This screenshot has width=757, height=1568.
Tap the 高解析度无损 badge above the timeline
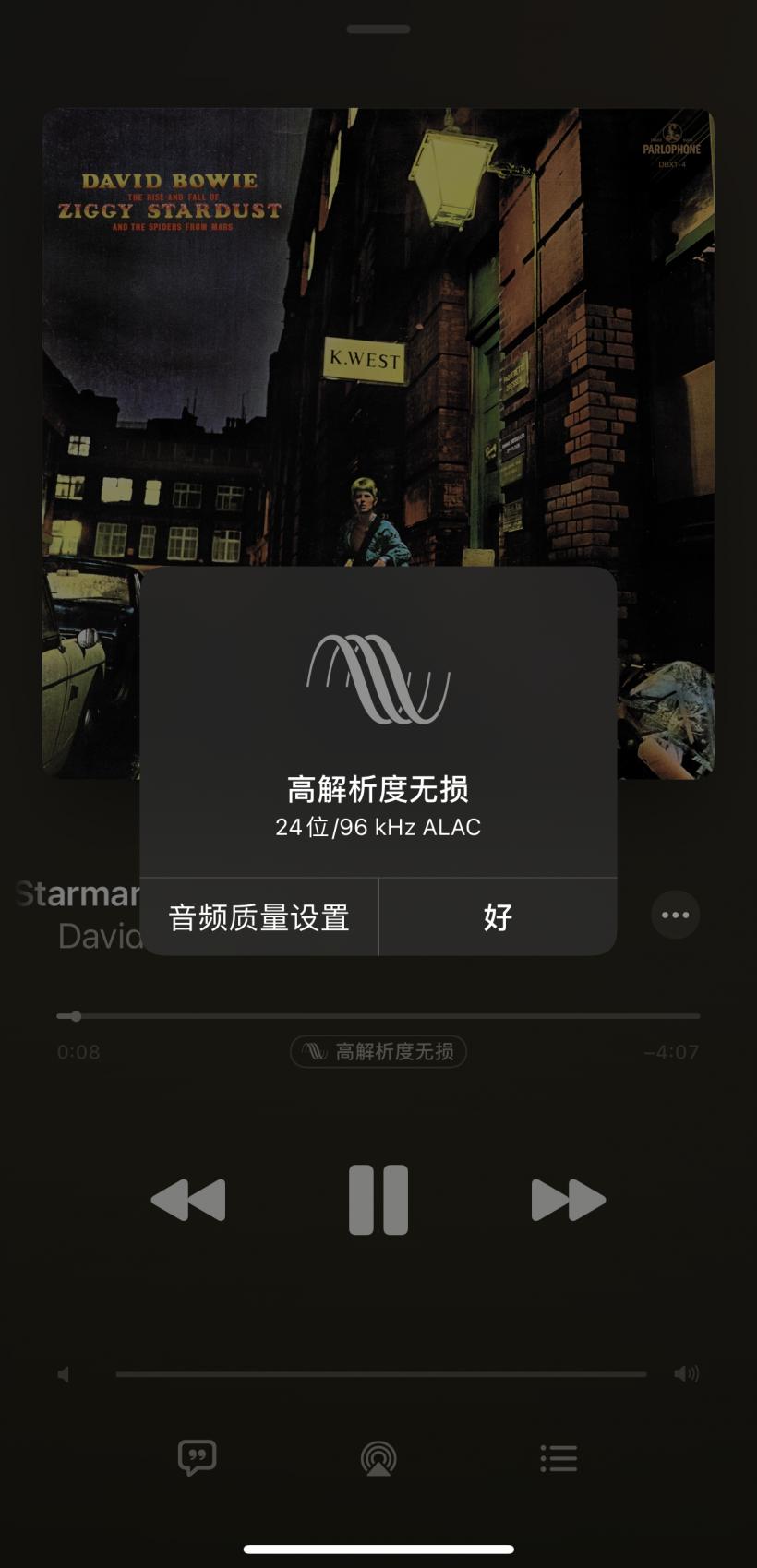tap(378, 1051)
